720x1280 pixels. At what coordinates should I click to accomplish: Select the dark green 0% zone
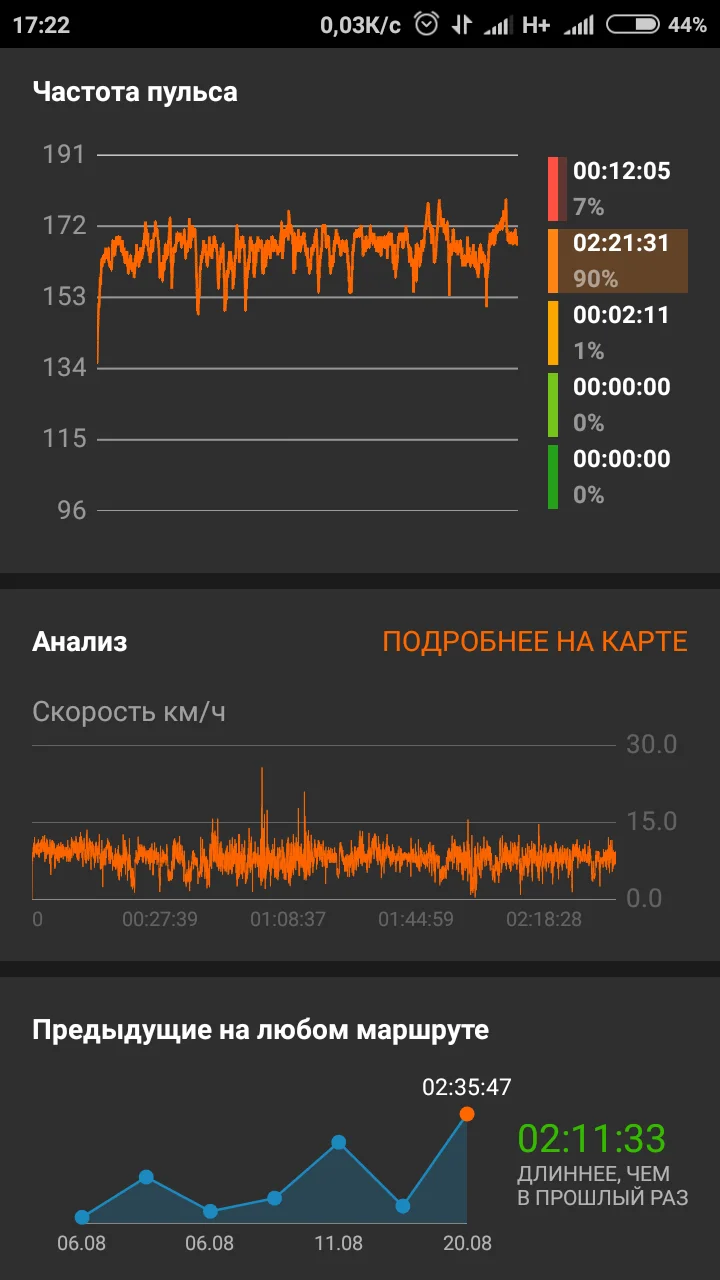tap(617, 477)
